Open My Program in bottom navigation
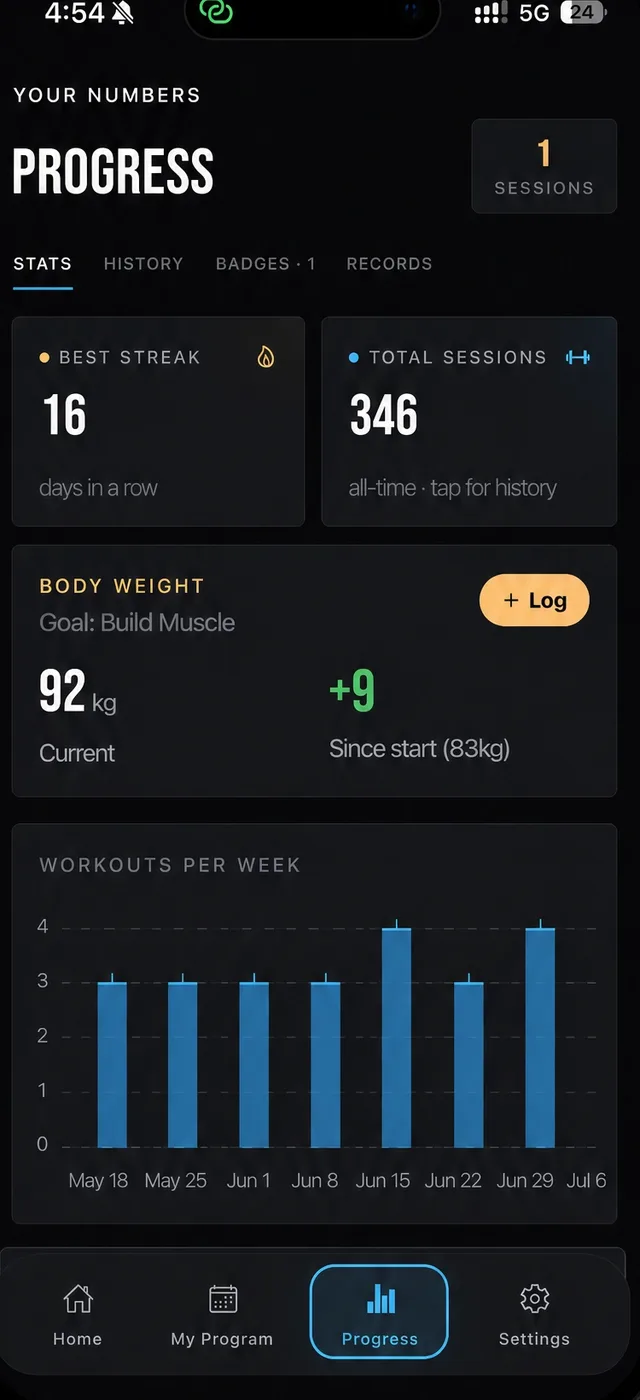The image size is (640, 1400). click(222, 1314)
